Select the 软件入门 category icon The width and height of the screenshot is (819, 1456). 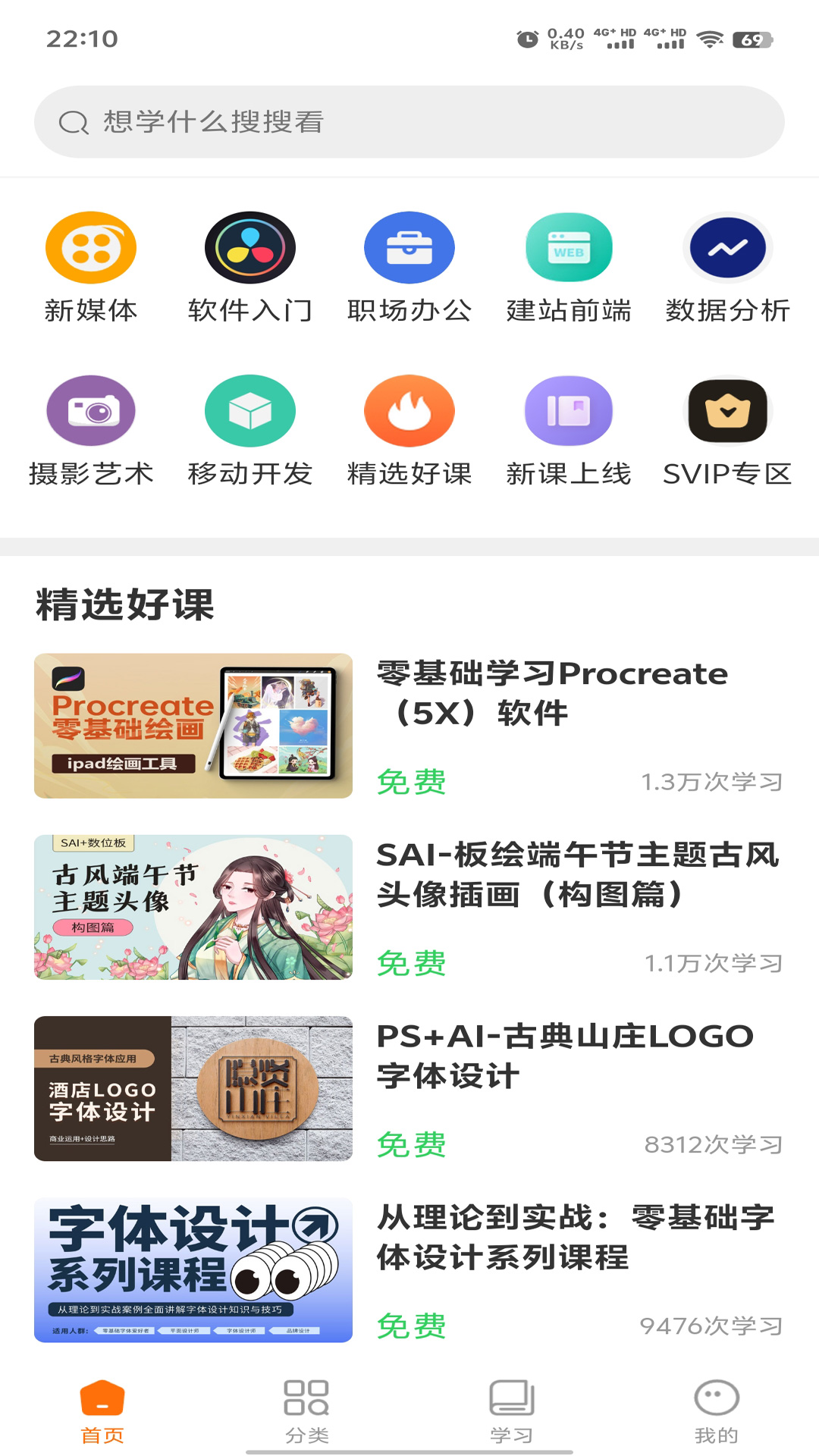coord(250,246)
